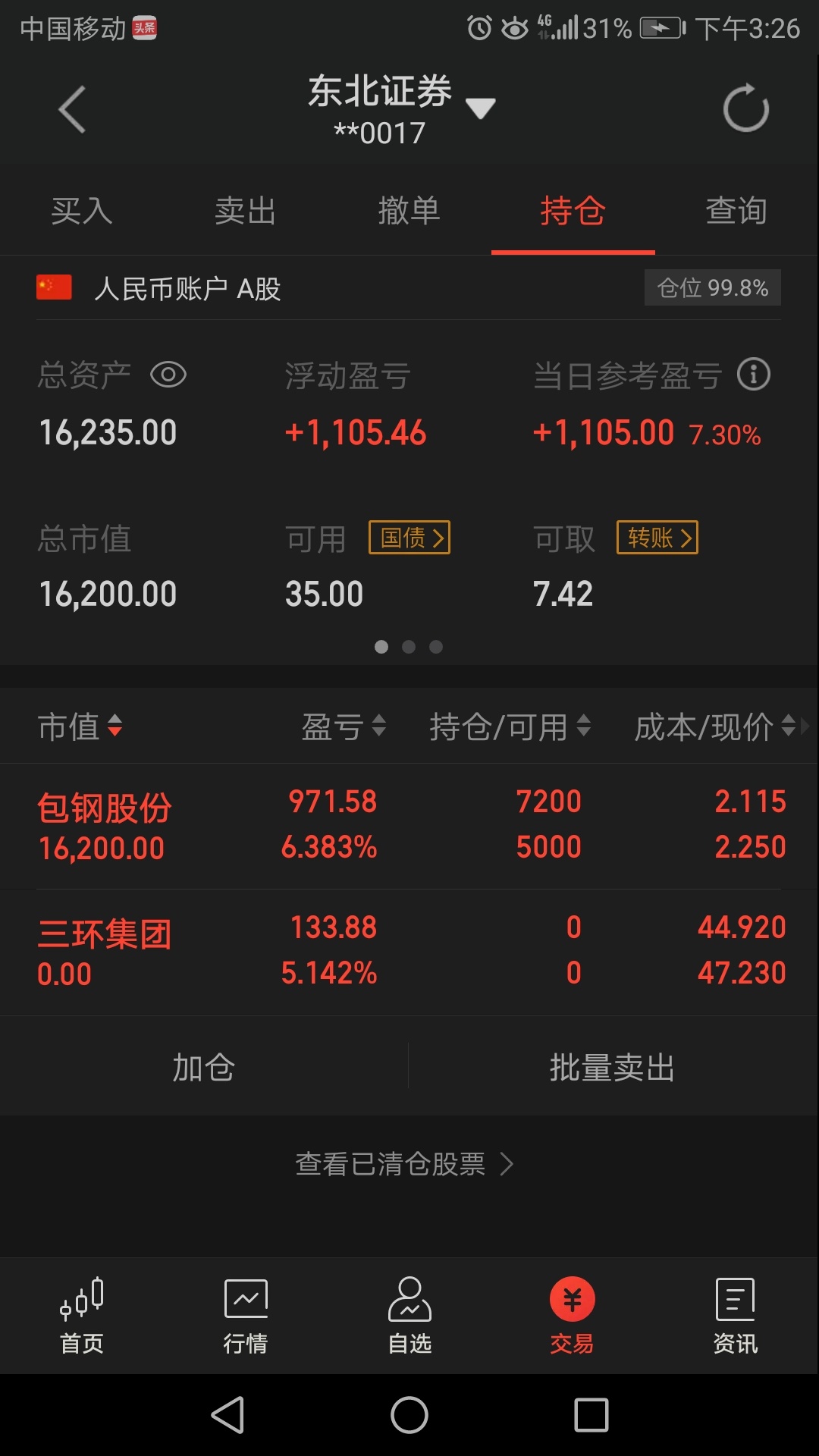Go back using the top-left arrow

72,110
